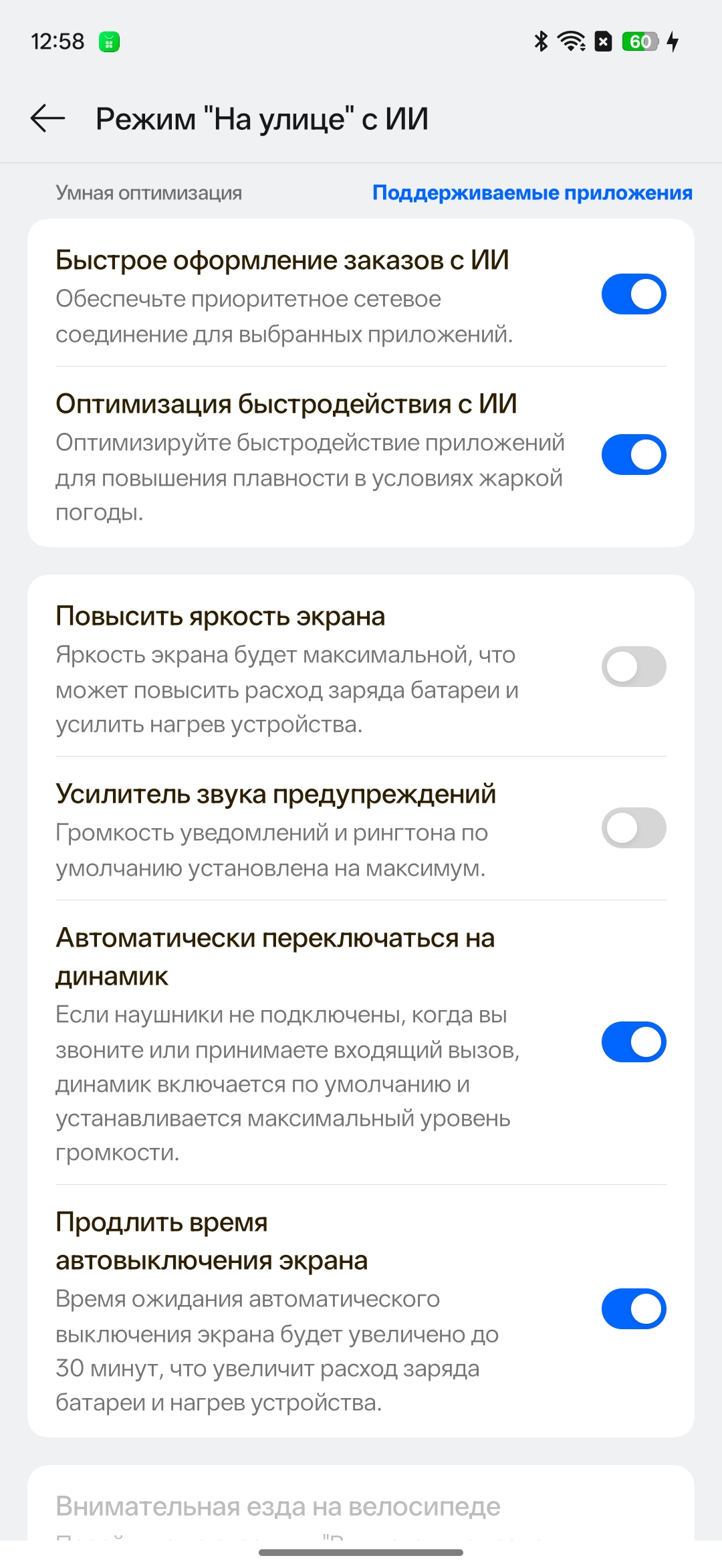Disable "Быстрое оформление заказов с ИИ"
This screenshot has width=722, height=1568.
pos(634,294)
